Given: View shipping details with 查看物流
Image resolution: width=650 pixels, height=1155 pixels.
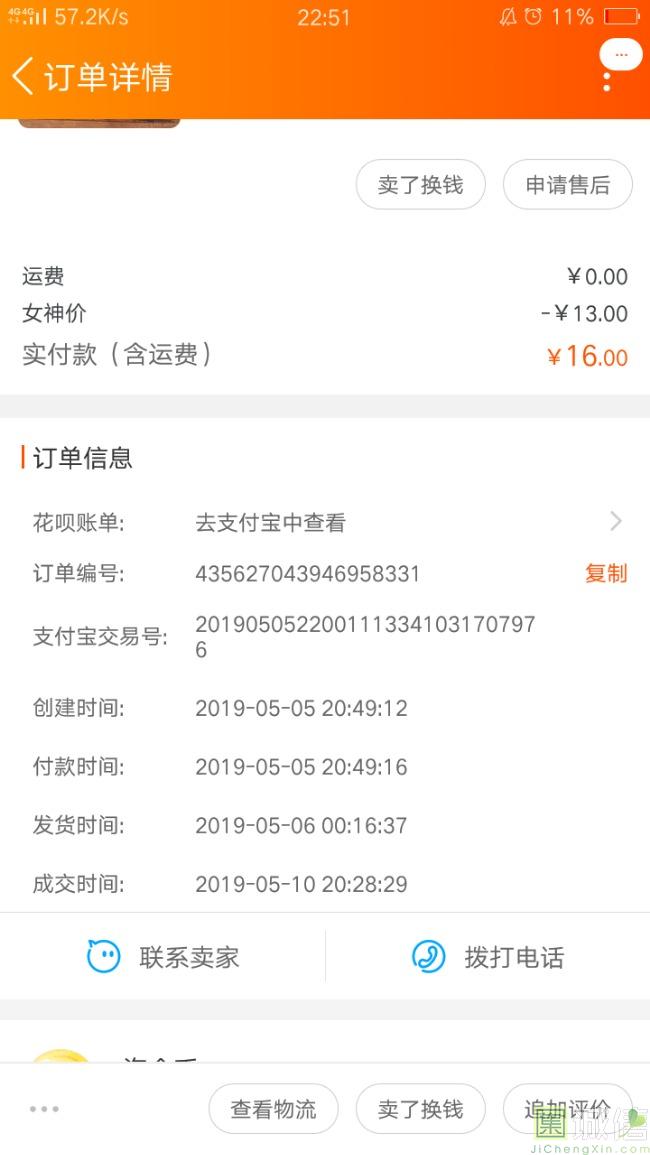Looking at the screenshot, I should click(273, 1109).
